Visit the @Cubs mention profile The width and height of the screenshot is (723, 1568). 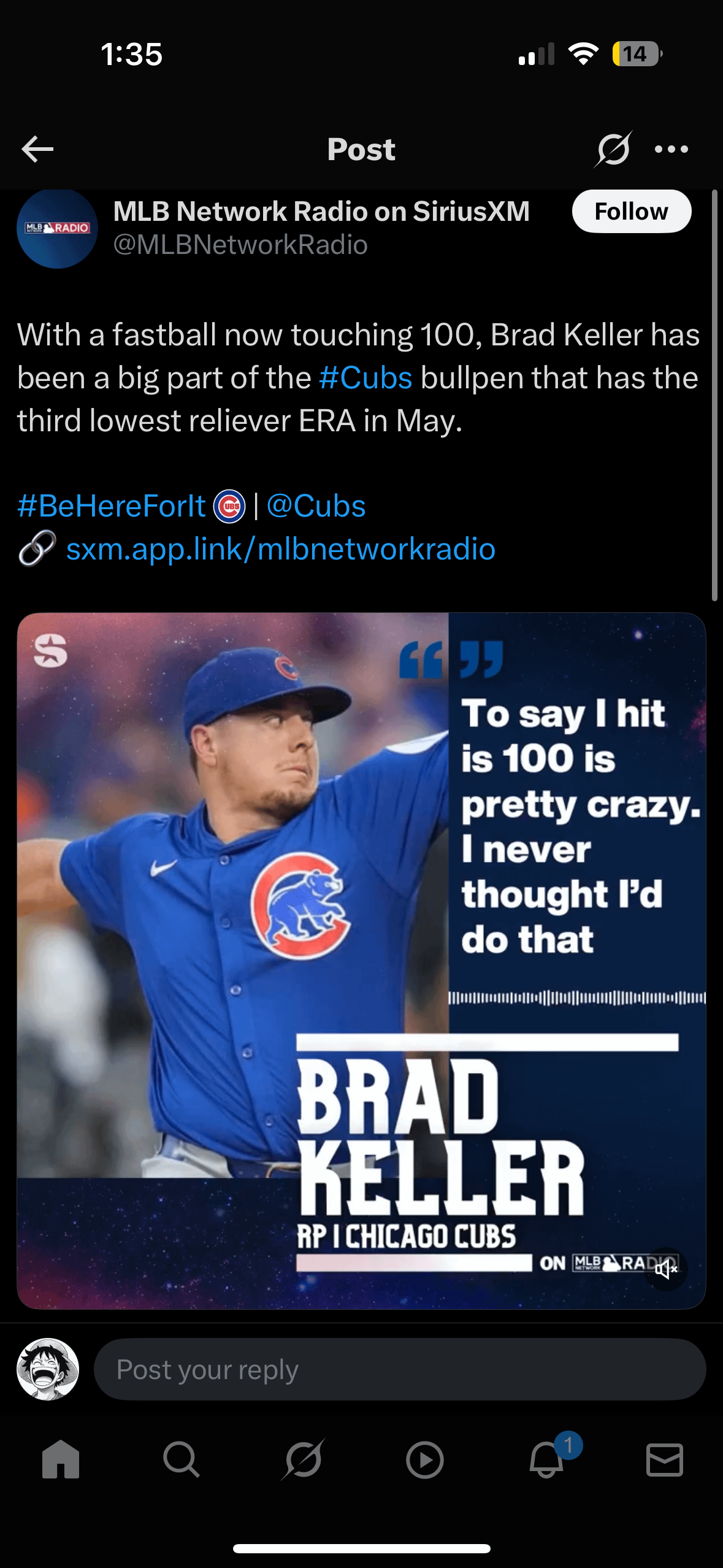tap(316, 506)
